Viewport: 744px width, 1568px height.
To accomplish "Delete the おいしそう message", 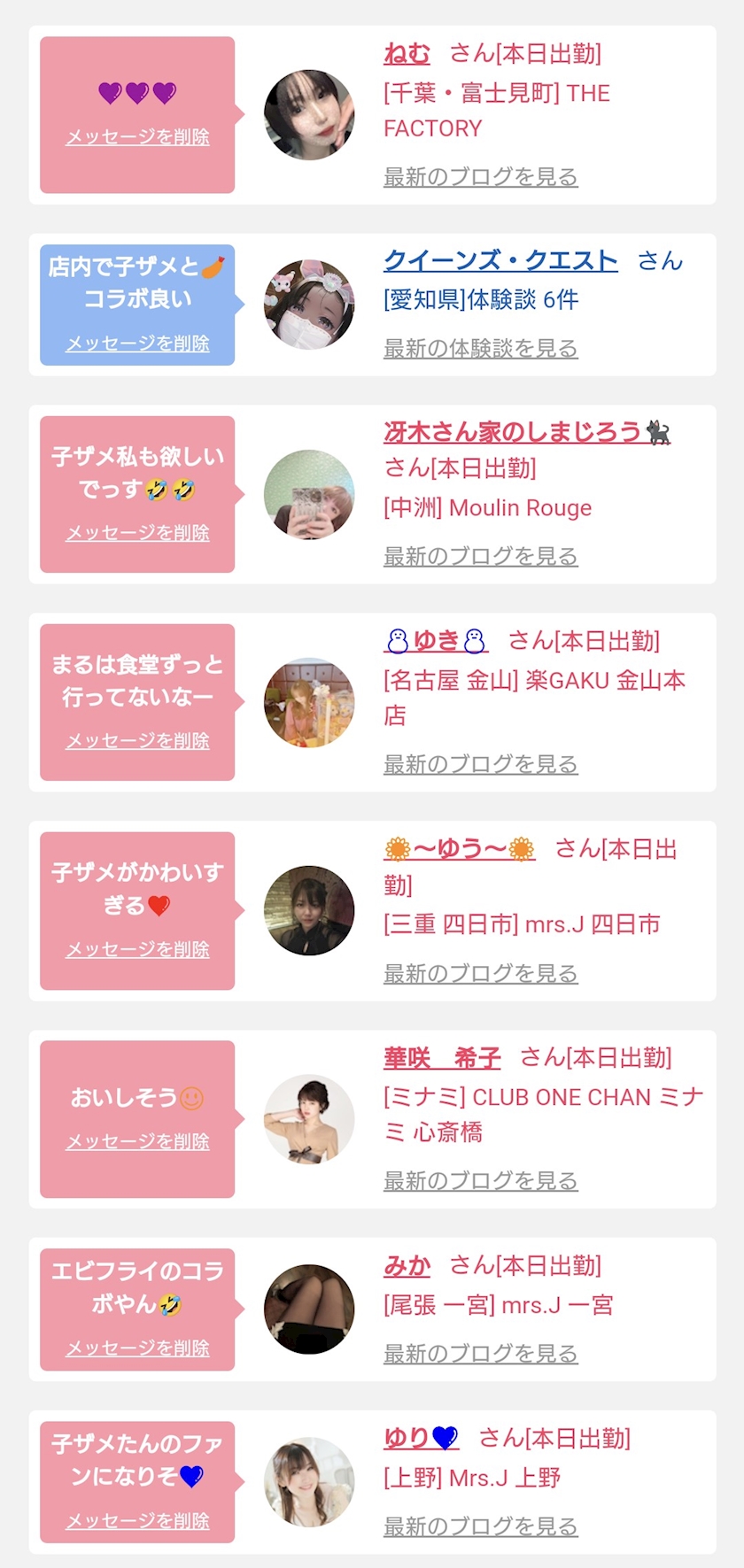I will pyautogui.click(x=137, y=1142).
